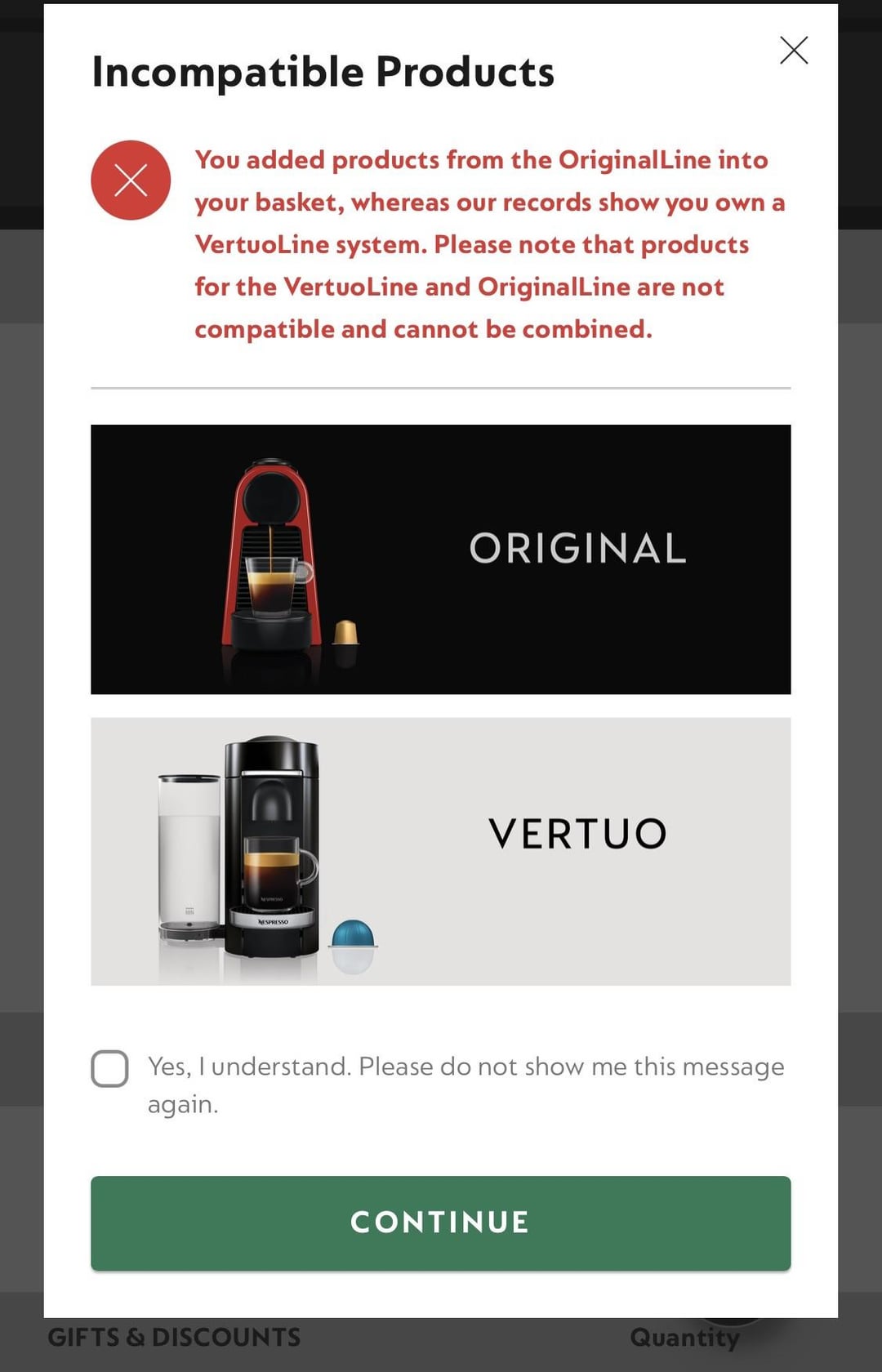Select the Vertuo machine banner
Screen dimensions: 882x1372
click(440, 851)
